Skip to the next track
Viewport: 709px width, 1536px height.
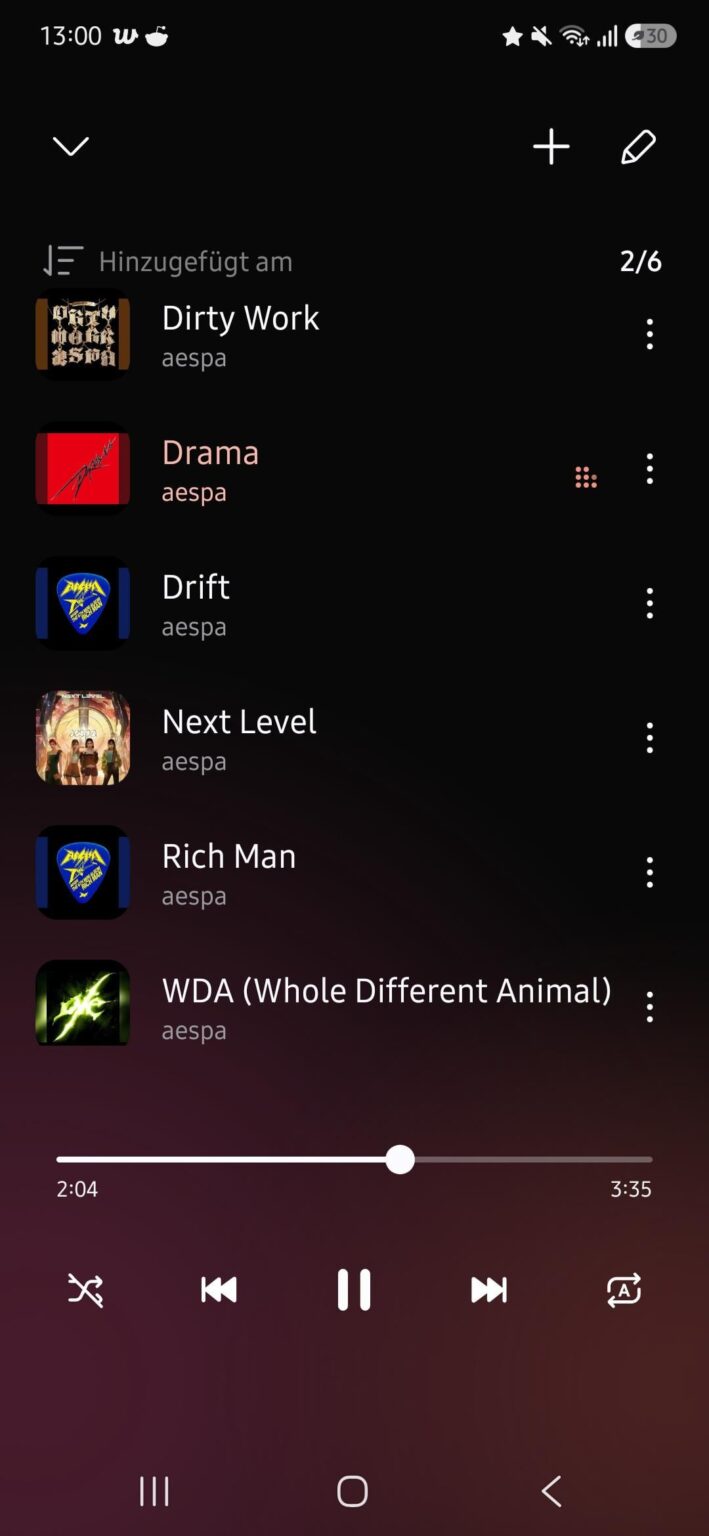(x=489, y=1290)
